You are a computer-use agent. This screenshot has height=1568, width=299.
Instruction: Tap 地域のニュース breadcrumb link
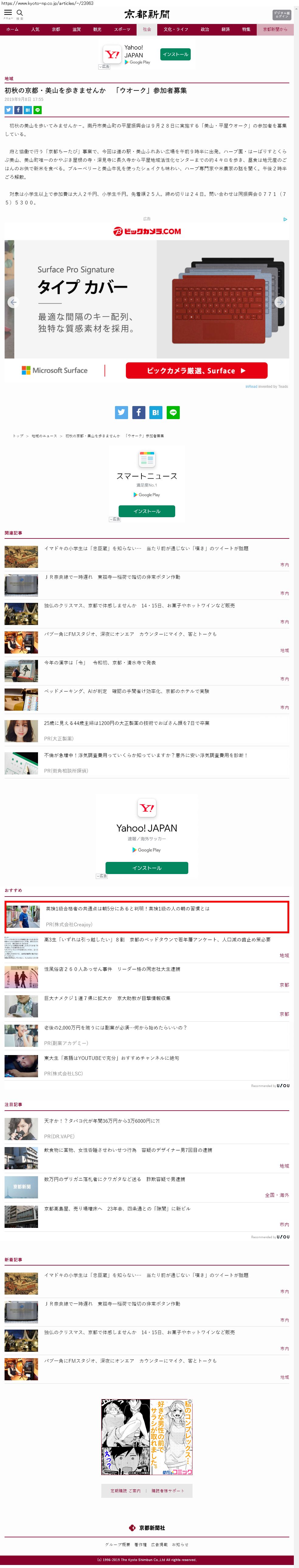click(x=44, y=436)
